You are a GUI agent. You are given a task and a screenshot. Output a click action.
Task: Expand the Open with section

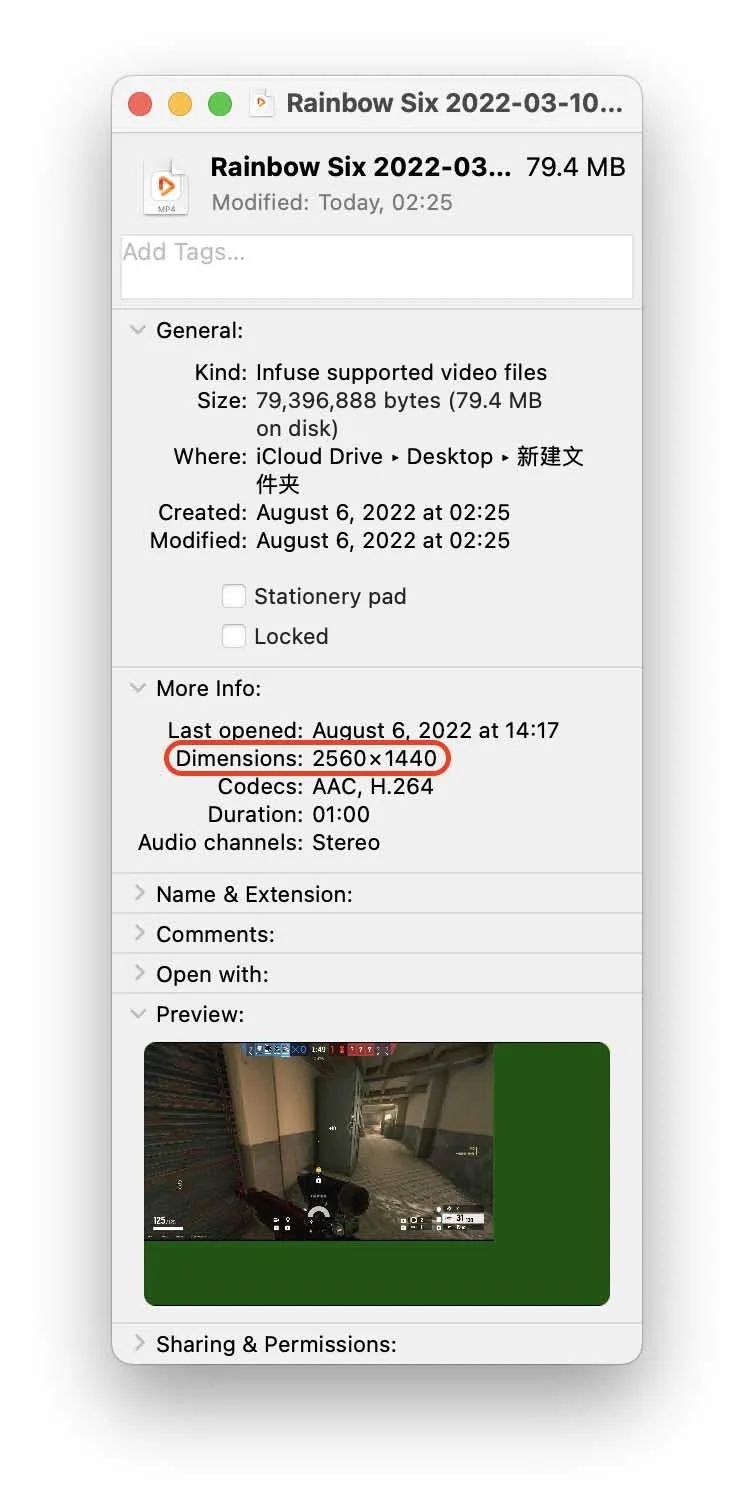click(139, 974)
